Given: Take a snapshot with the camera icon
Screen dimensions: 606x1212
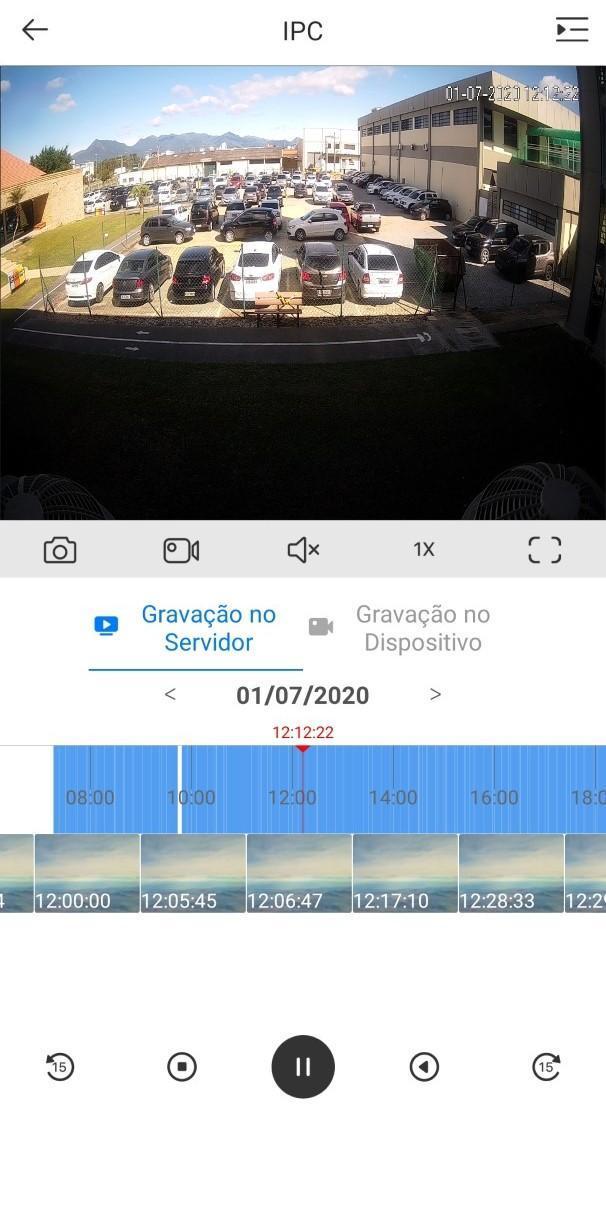Looking at the screenshot, I should point(60,550).
